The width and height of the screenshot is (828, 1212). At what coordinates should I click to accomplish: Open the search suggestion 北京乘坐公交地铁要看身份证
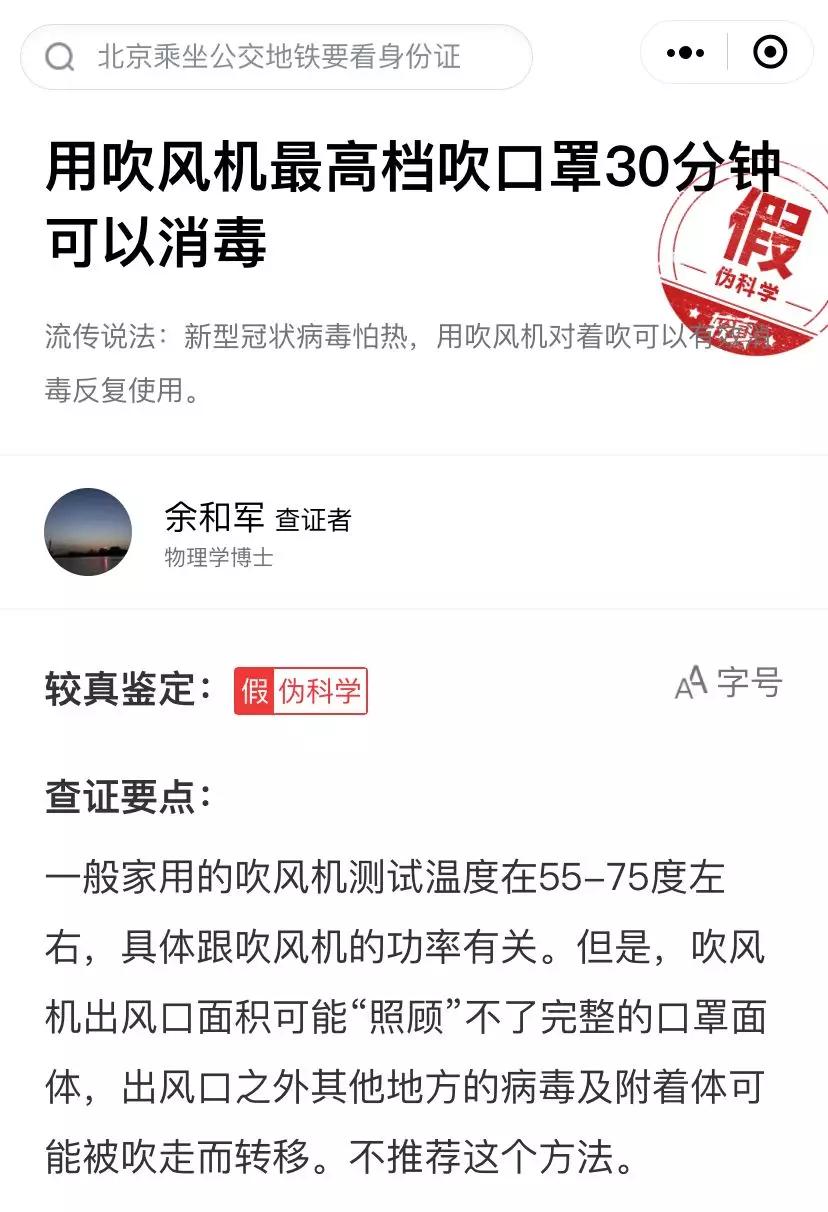point(275,57)
